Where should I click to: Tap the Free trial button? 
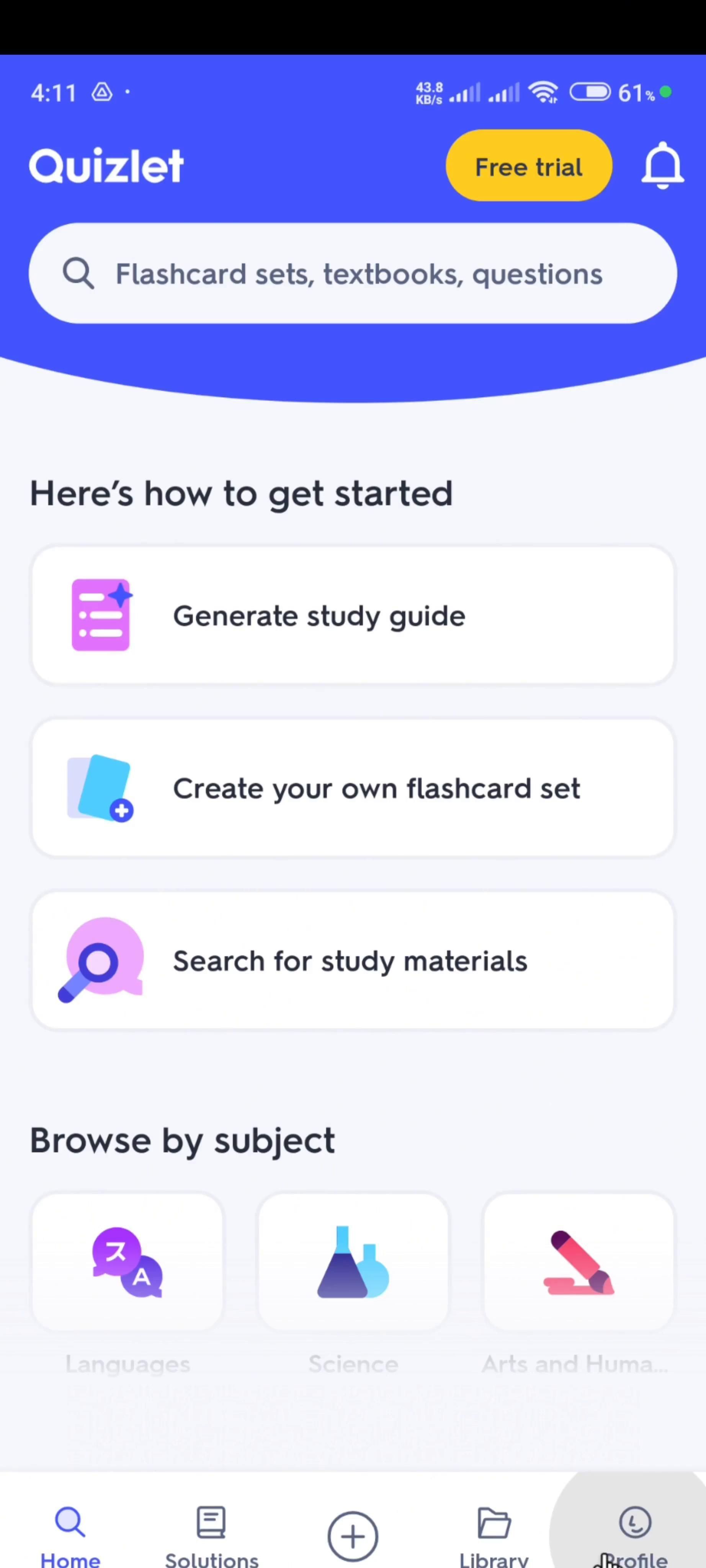[x=528, y=166]
